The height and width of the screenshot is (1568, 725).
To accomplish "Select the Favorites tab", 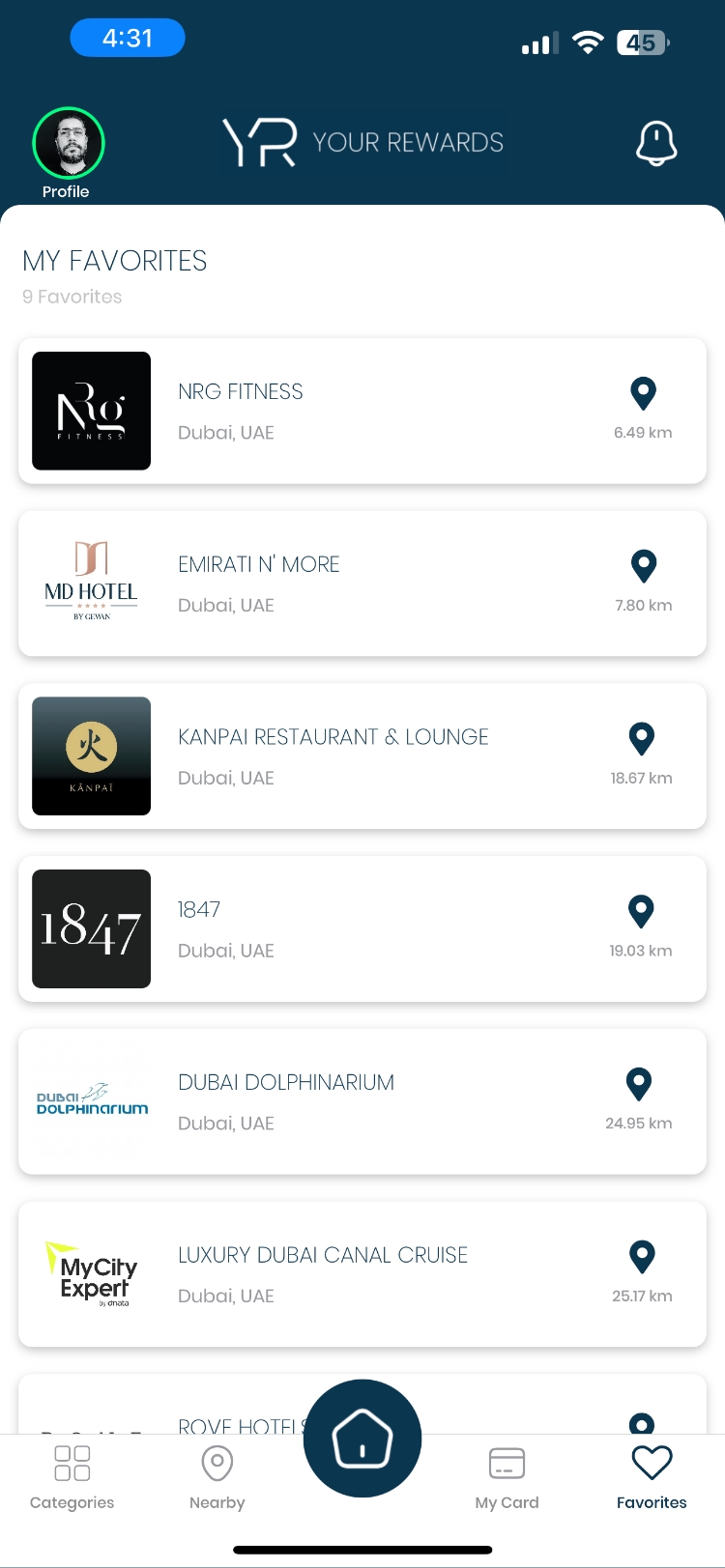I will pos(652,1476).
